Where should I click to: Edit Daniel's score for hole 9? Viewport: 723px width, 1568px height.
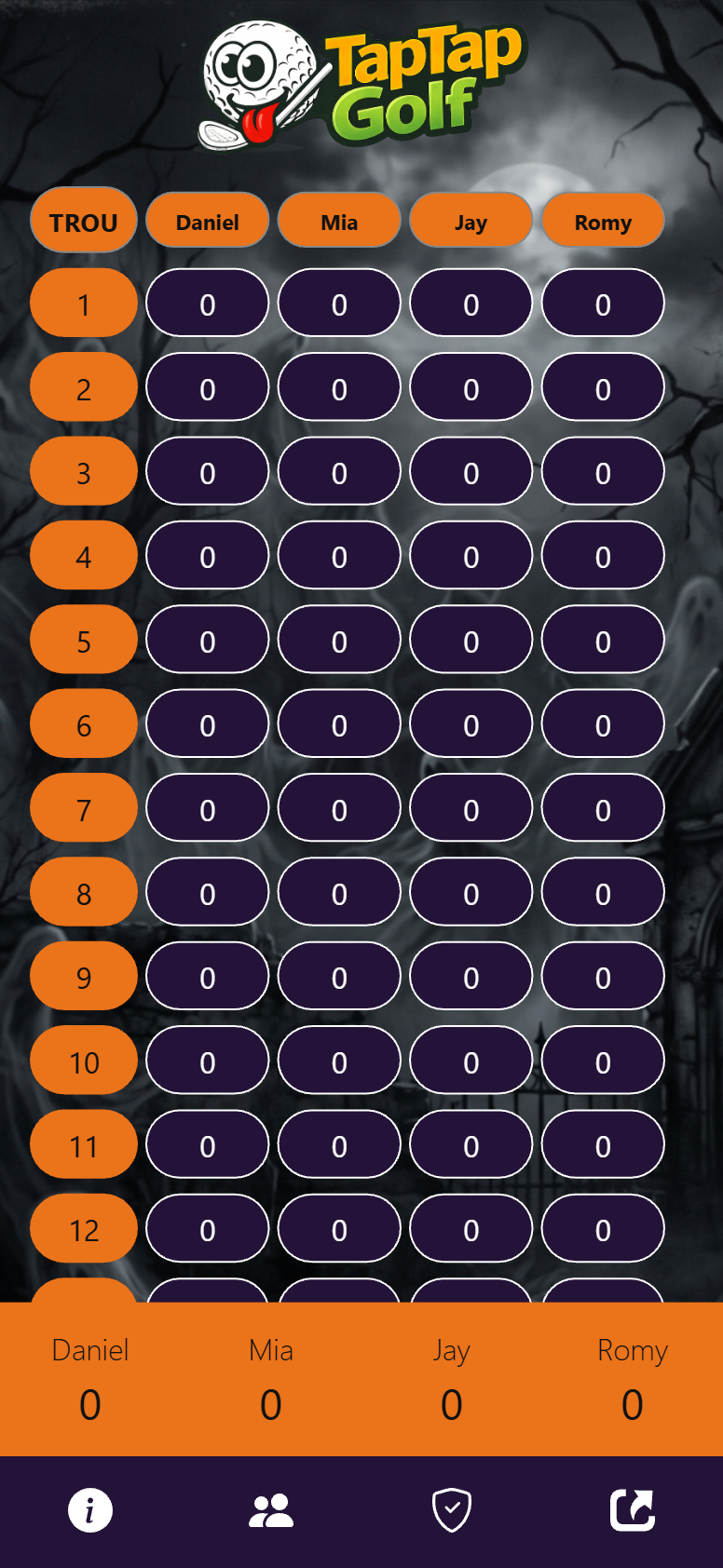tap(208, 977)
